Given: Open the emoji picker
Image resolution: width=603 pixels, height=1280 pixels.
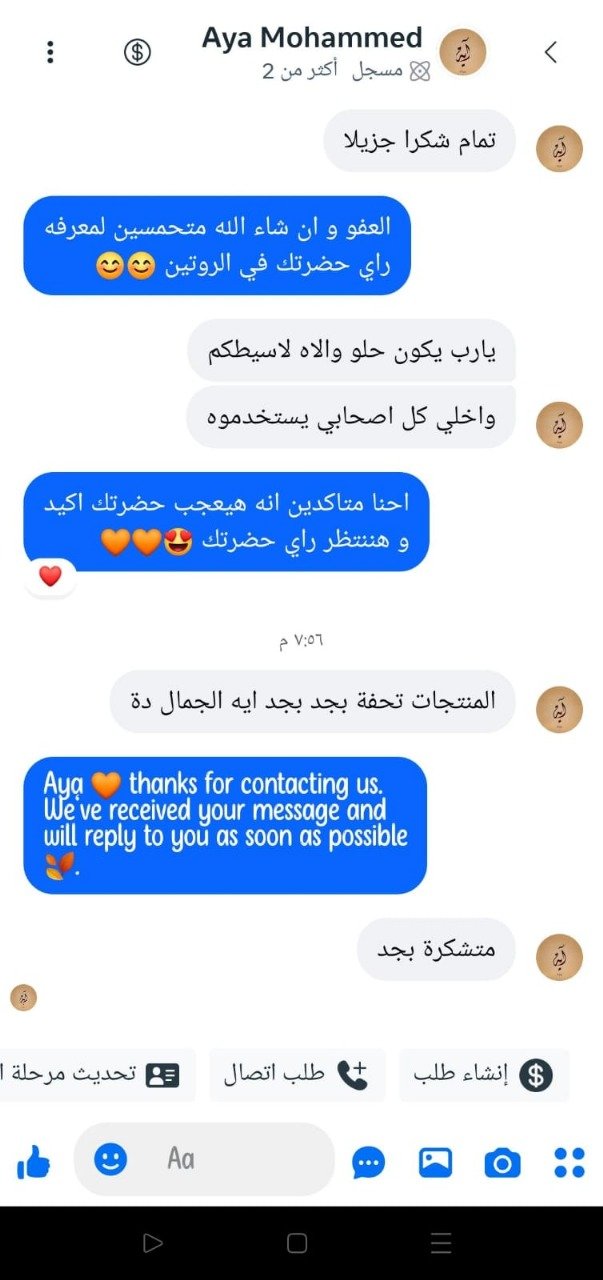Looking at the screenshot, I should (110, 1159).
